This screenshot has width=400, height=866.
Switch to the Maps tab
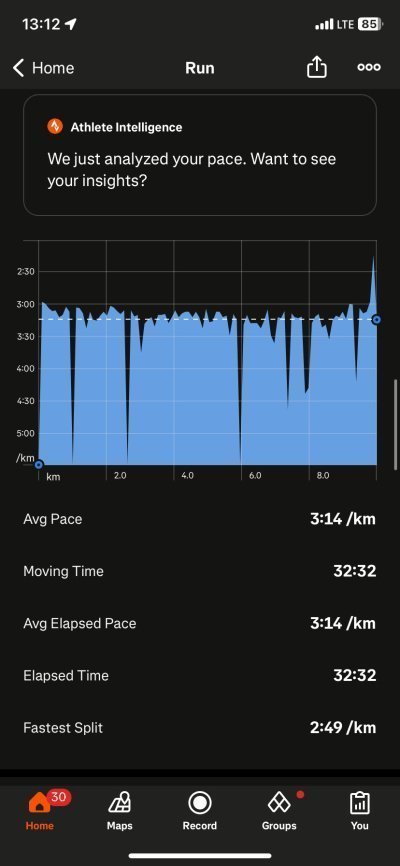pyautogui.click(x=119, y=811)
